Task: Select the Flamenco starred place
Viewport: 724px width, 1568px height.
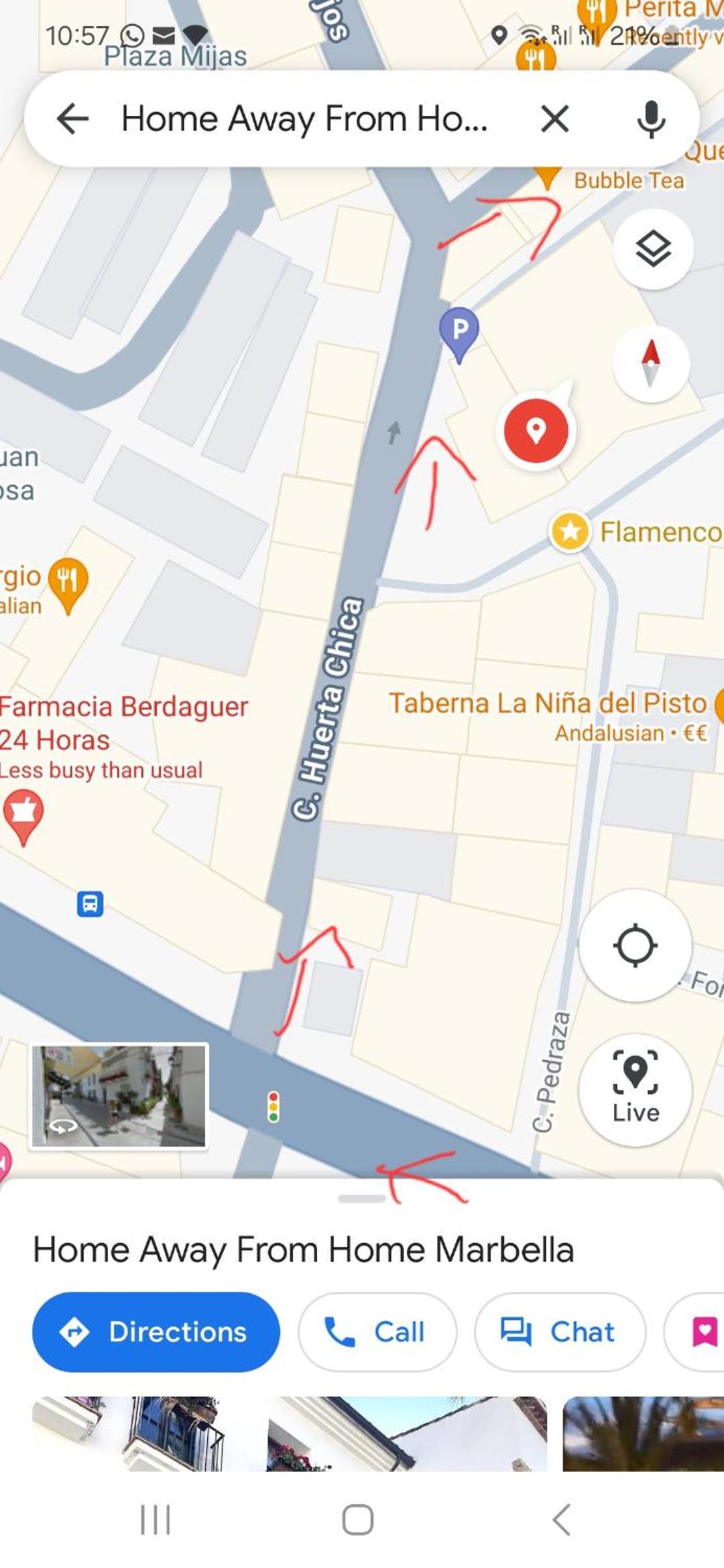Action: pos(570,531)
